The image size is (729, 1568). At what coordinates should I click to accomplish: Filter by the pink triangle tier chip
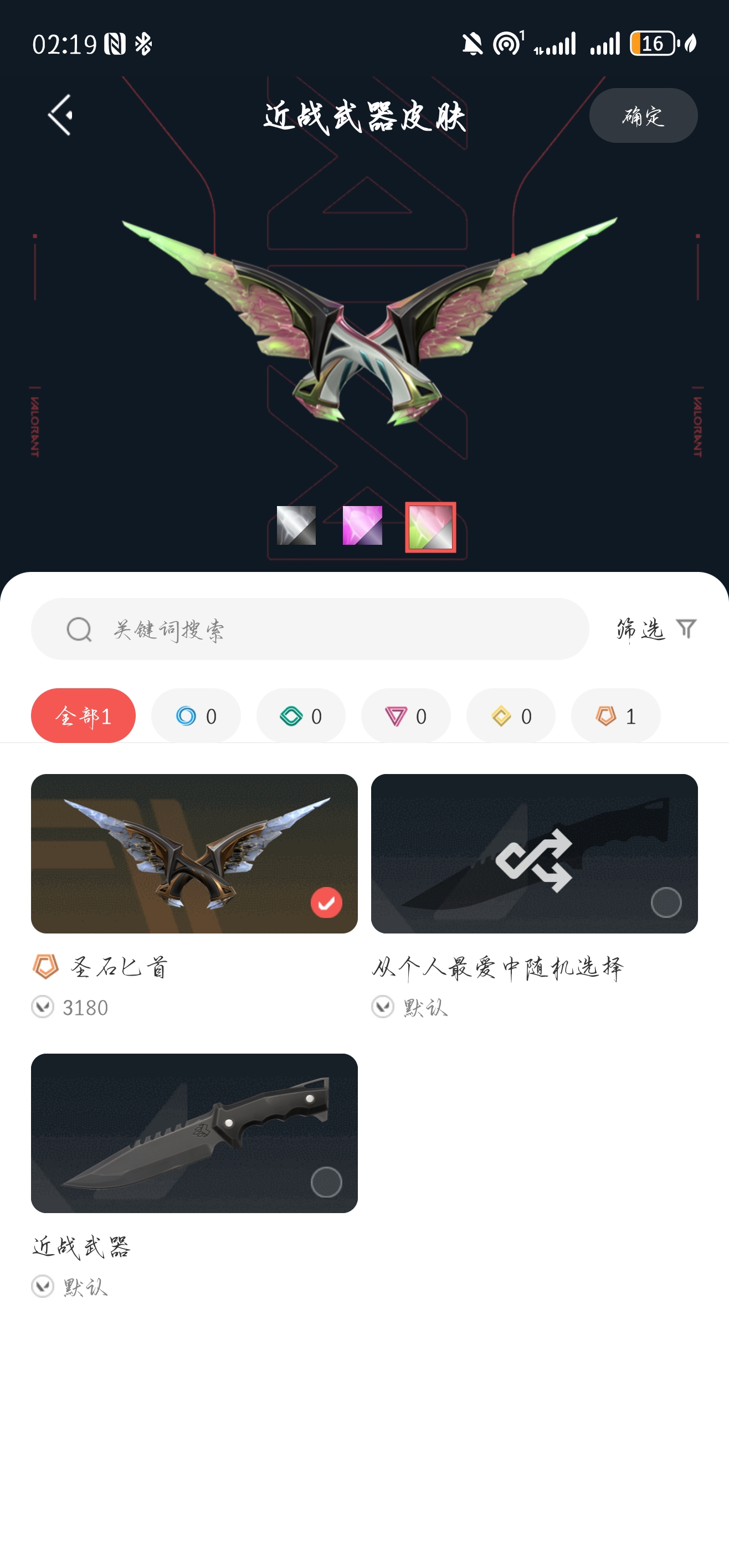(405, 716)
